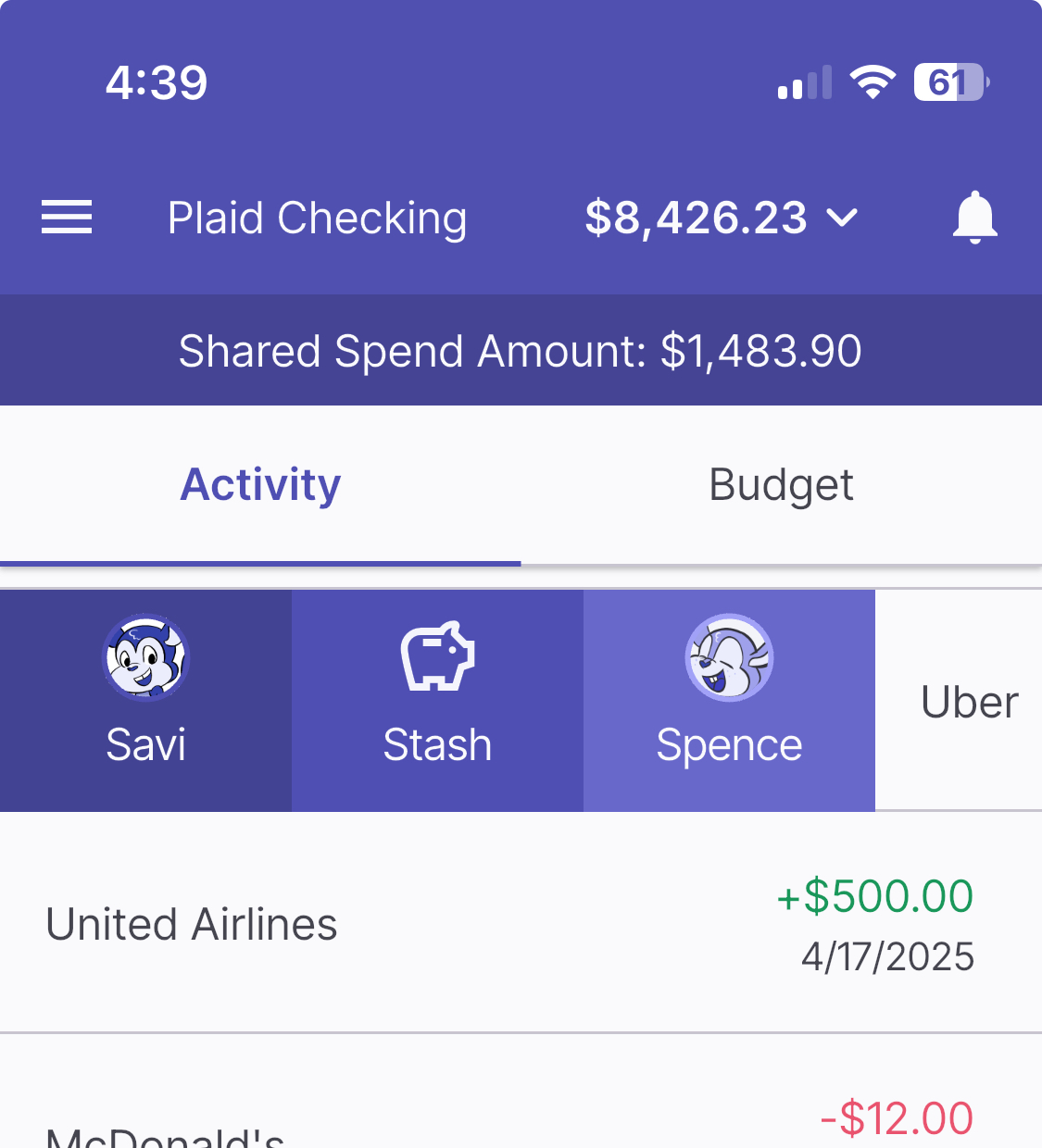Open the United Airlines transaction
The width and height of the screenshot is (1042, 1148).
point(519,924)
